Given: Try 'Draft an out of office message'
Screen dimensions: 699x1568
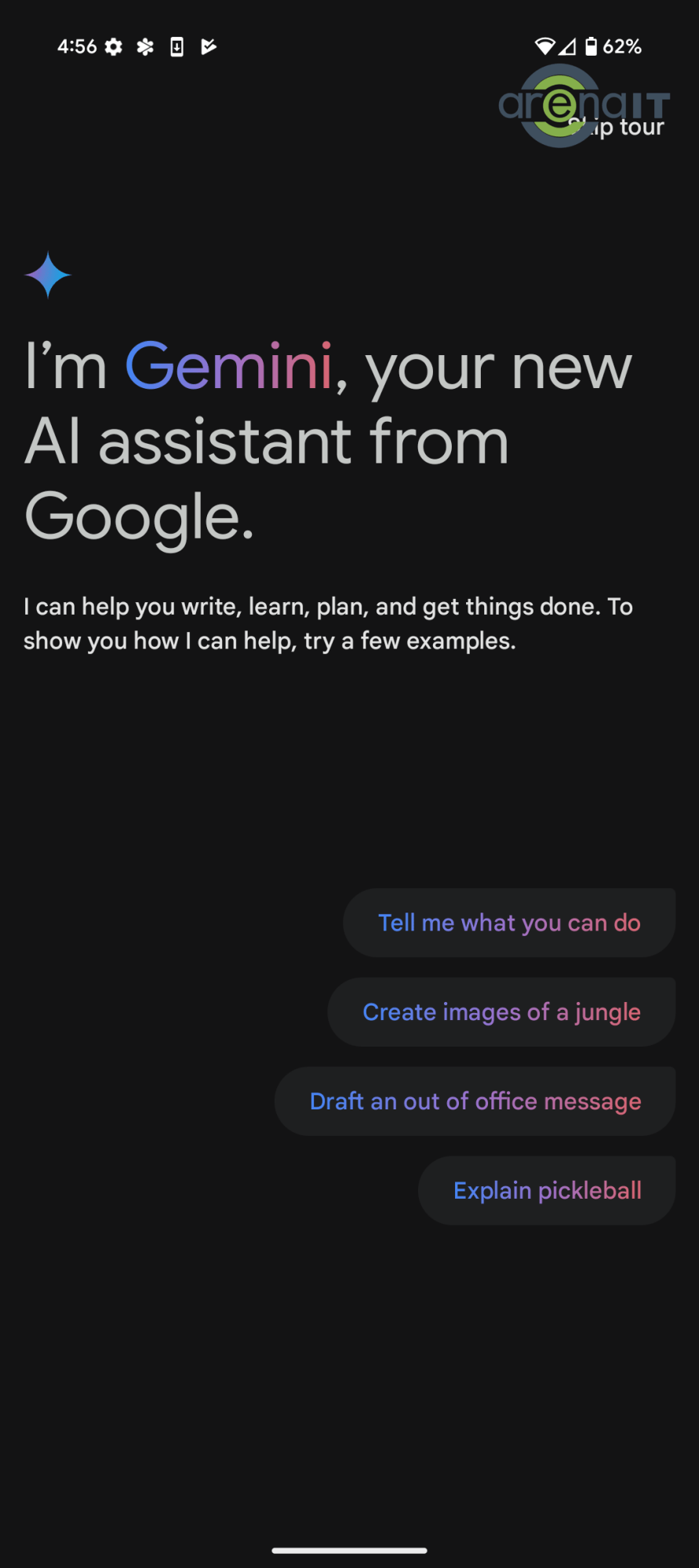Looking at the screenshot, I should click(475, 1102).
